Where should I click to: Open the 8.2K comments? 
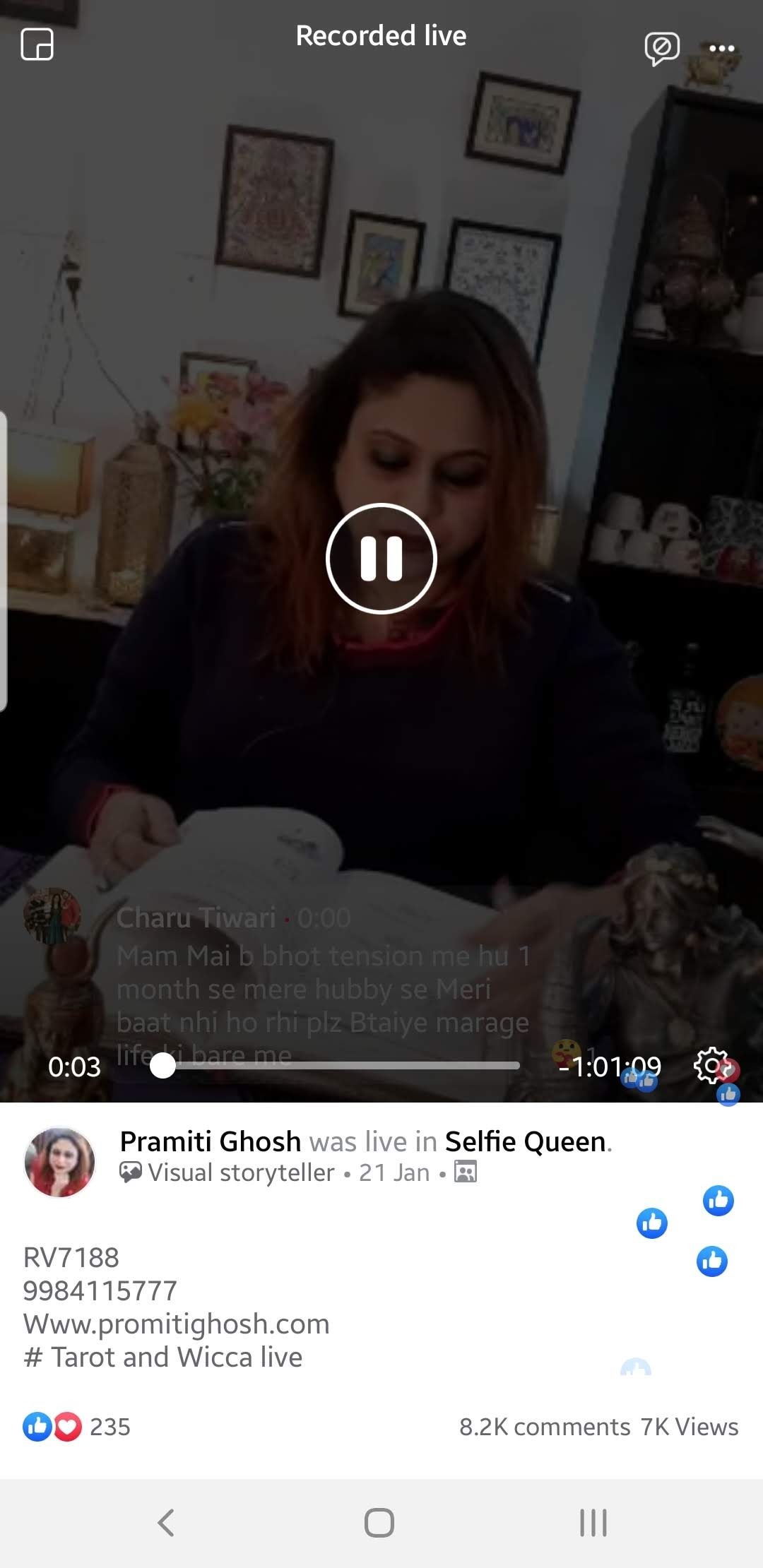click(x=545, y=1427)
